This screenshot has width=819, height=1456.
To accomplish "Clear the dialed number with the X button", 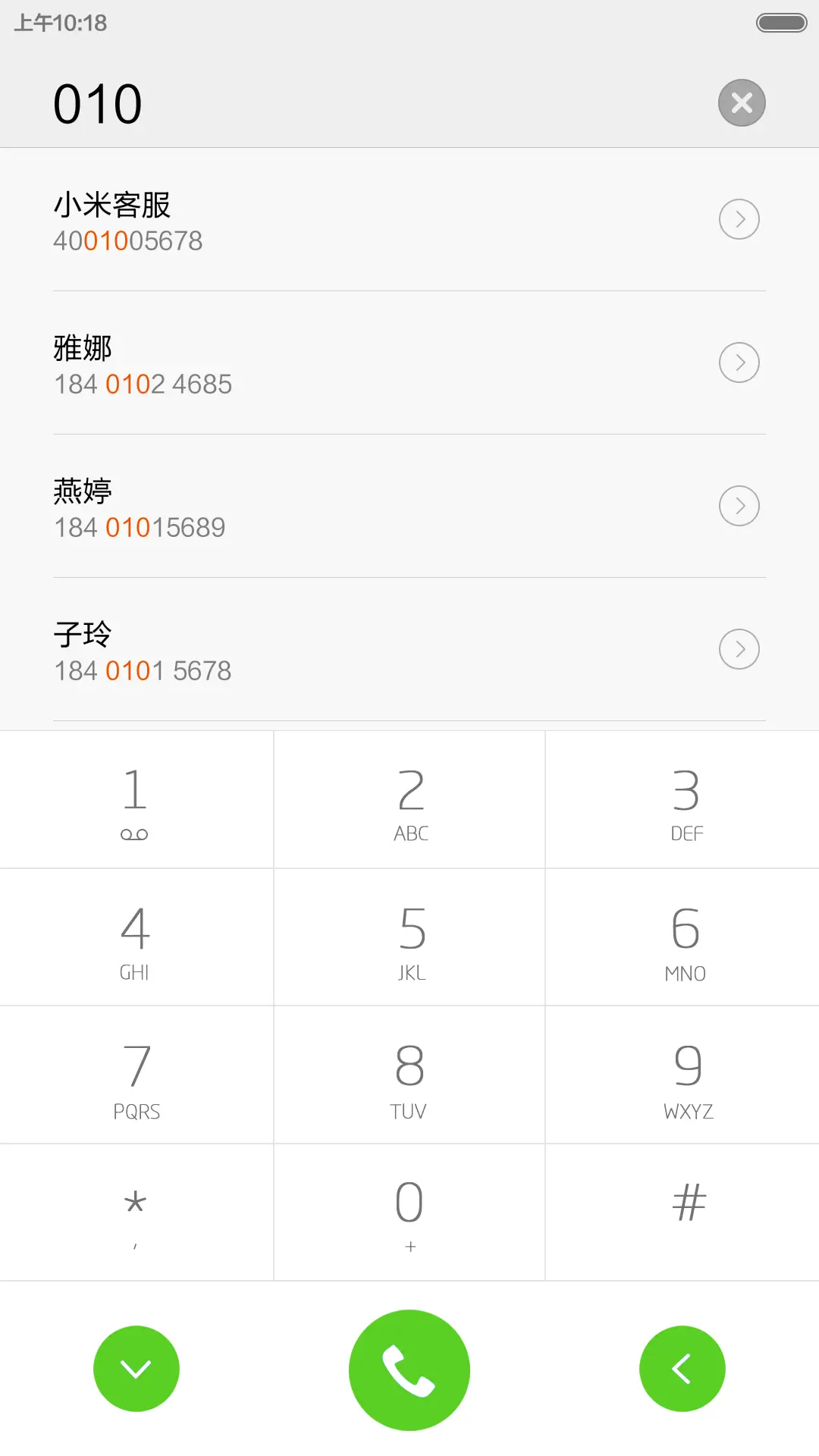I will 741,102.
